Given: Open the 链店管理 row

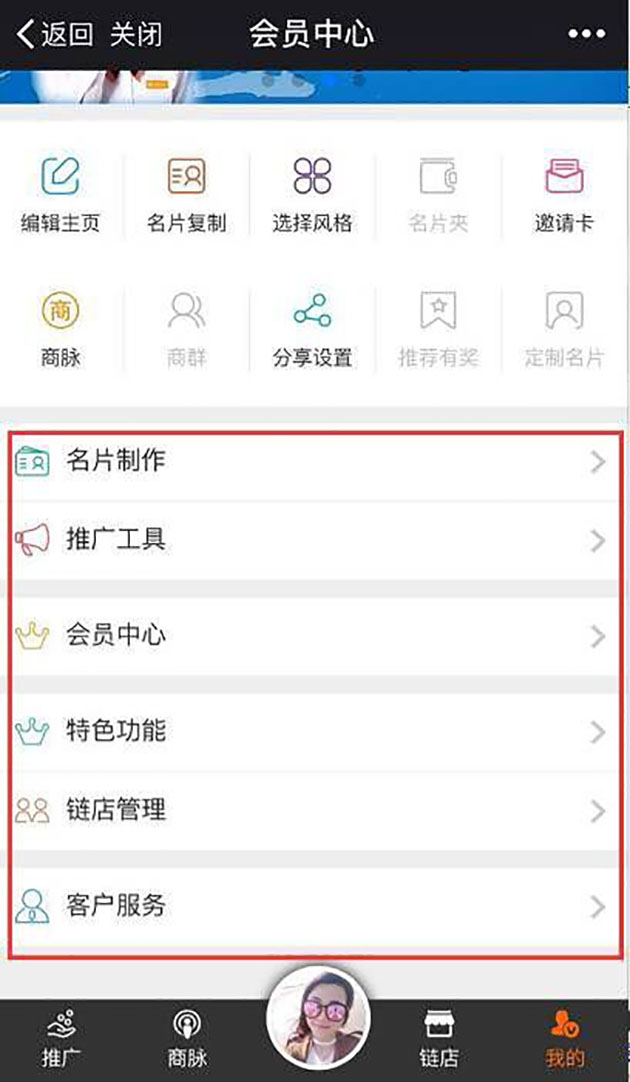Looking at the screenshot, I should point(314,810).
